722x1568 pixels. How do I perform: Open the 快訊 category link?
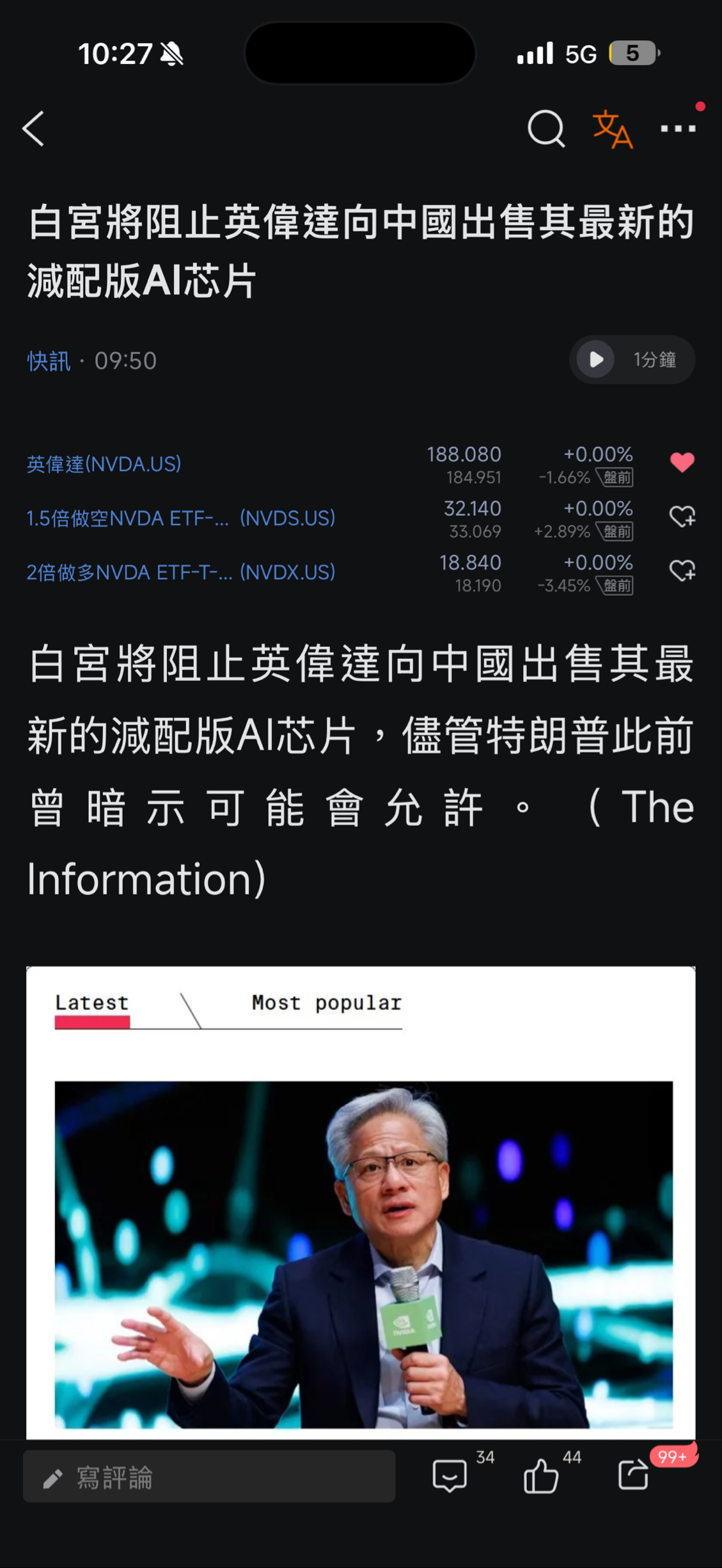pos(49,361)
